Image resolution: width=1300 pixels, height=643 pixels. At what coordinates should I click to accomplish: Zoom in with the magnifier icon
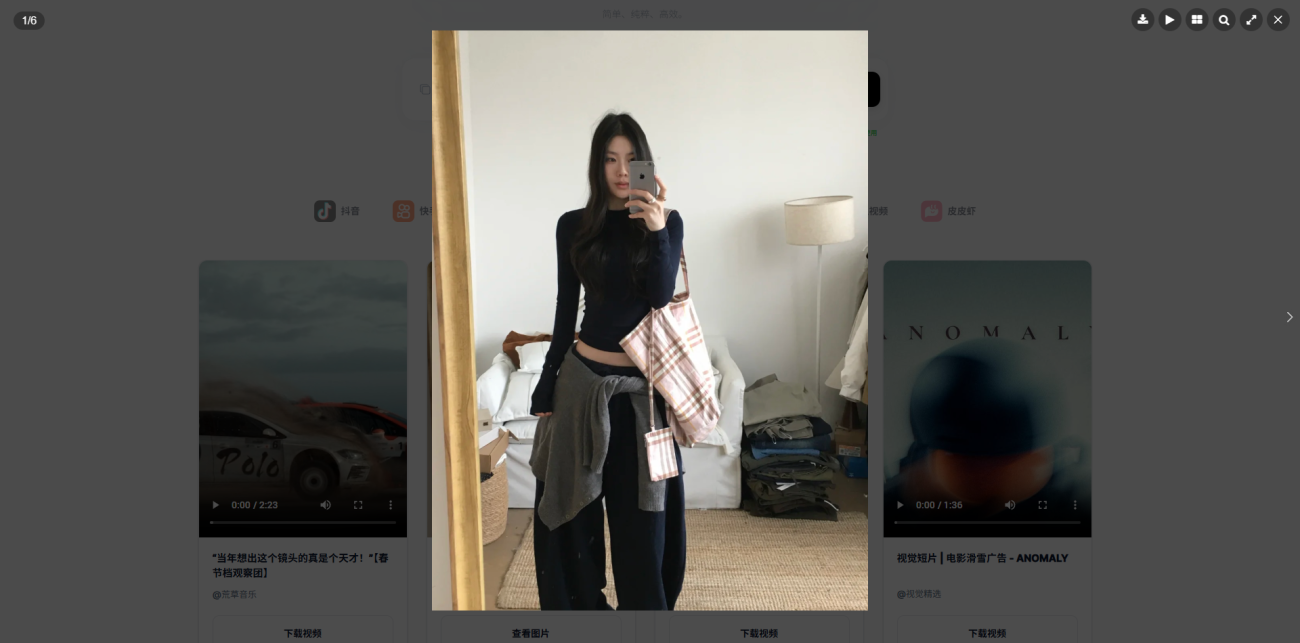pyautogui.click(x=1223, y=20)
